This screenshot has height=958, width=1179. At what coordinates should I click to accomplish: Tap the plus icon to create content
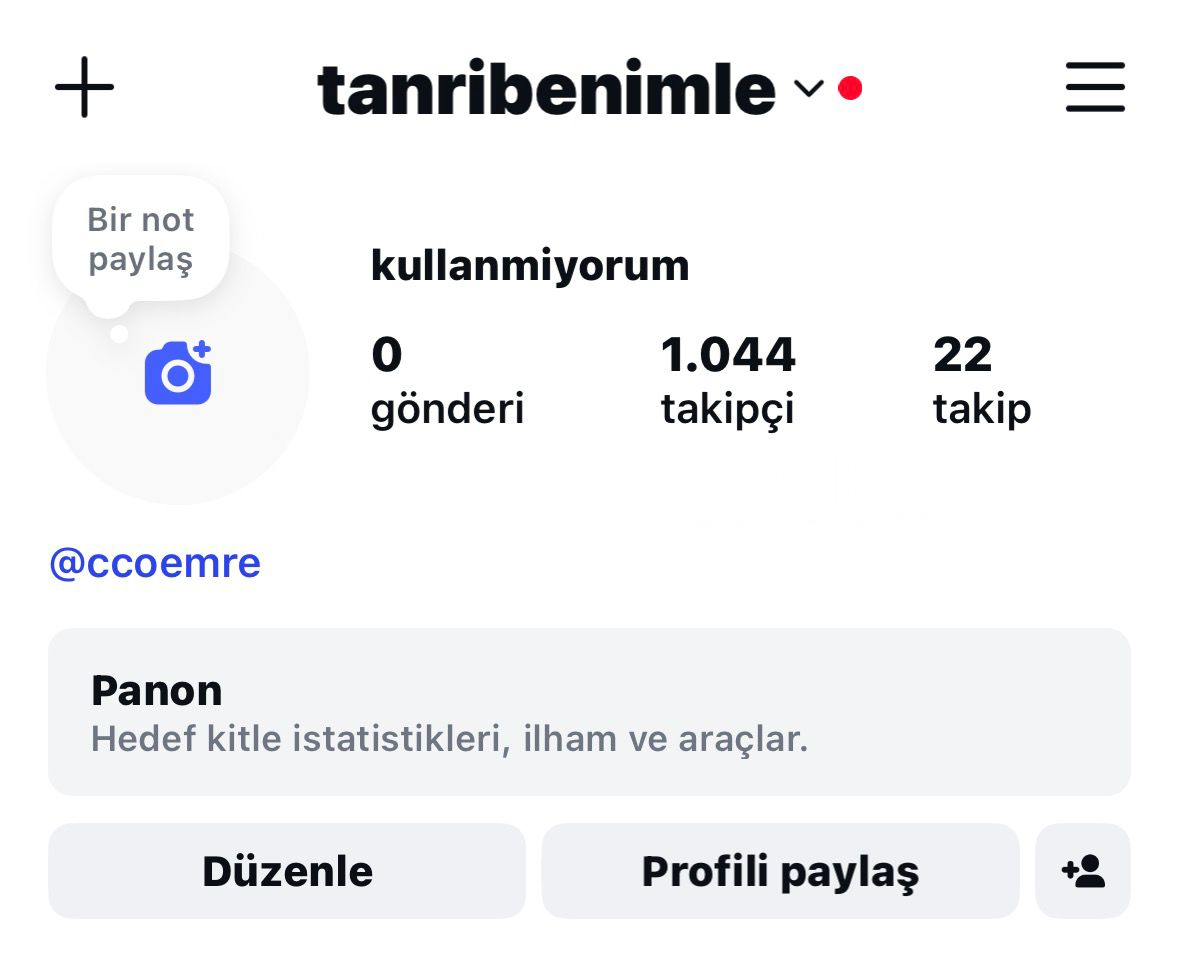point(84,87)
